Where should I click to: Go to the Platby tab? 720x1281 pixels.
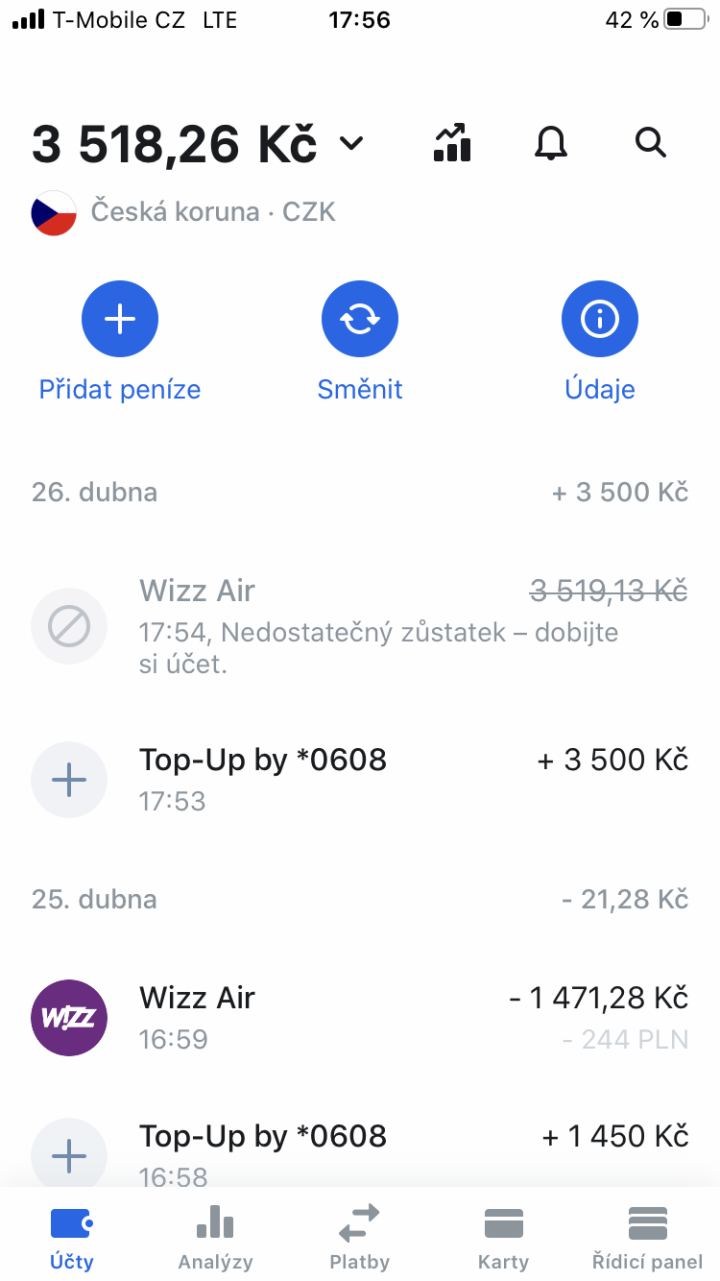359,1237
